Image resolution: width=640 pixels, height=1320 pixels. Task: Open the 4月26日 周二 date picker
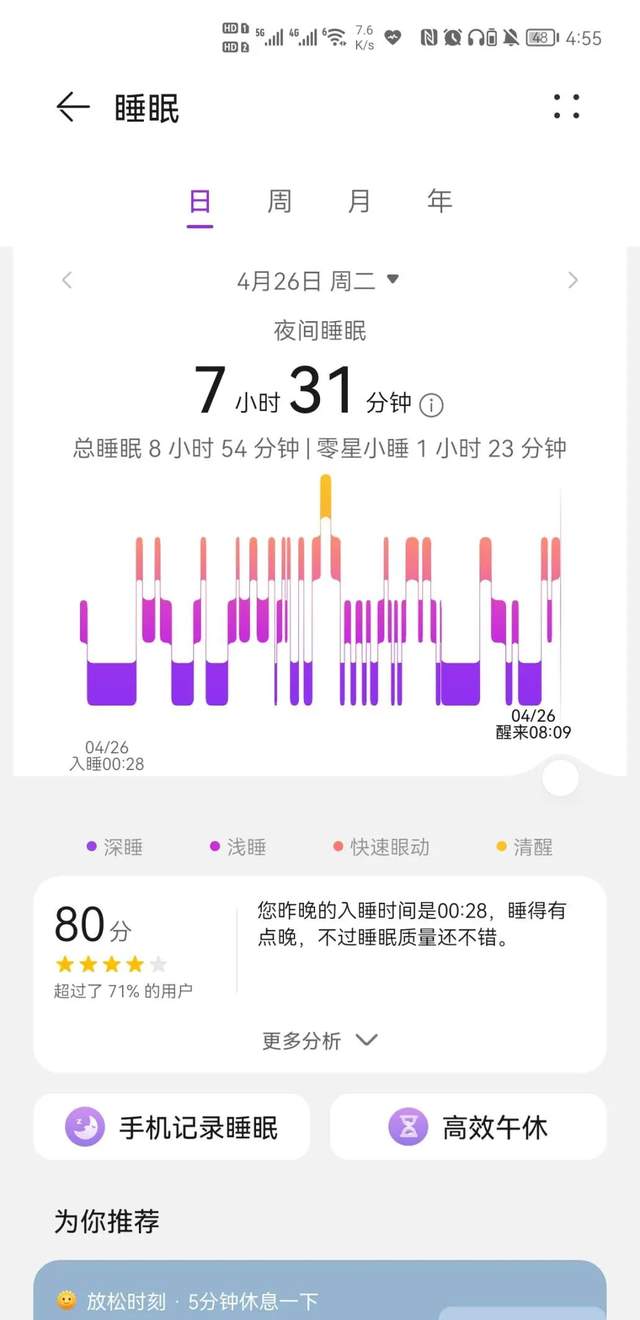[318, 281]
